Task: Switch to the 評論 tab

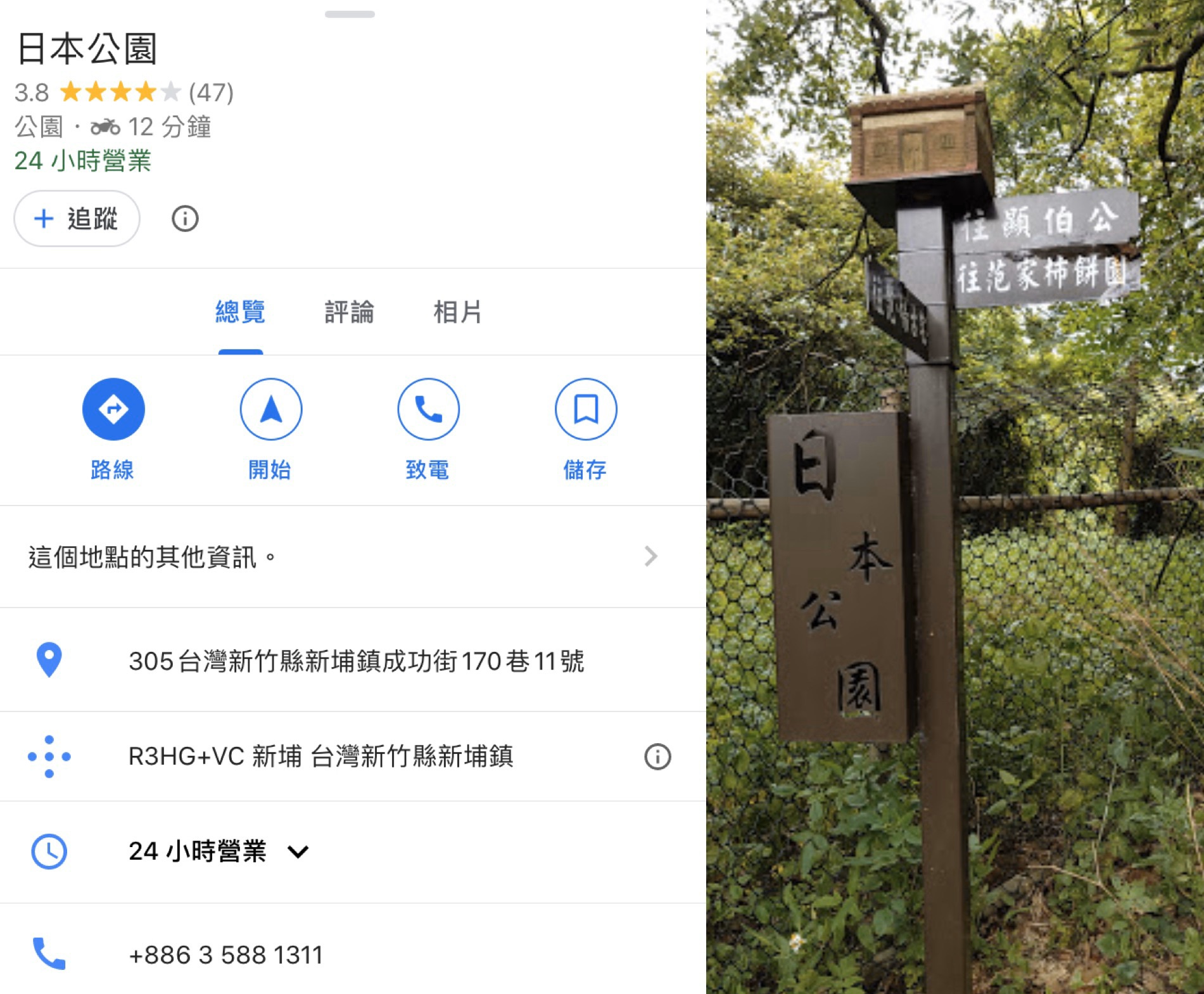Action: click(349, 312)
